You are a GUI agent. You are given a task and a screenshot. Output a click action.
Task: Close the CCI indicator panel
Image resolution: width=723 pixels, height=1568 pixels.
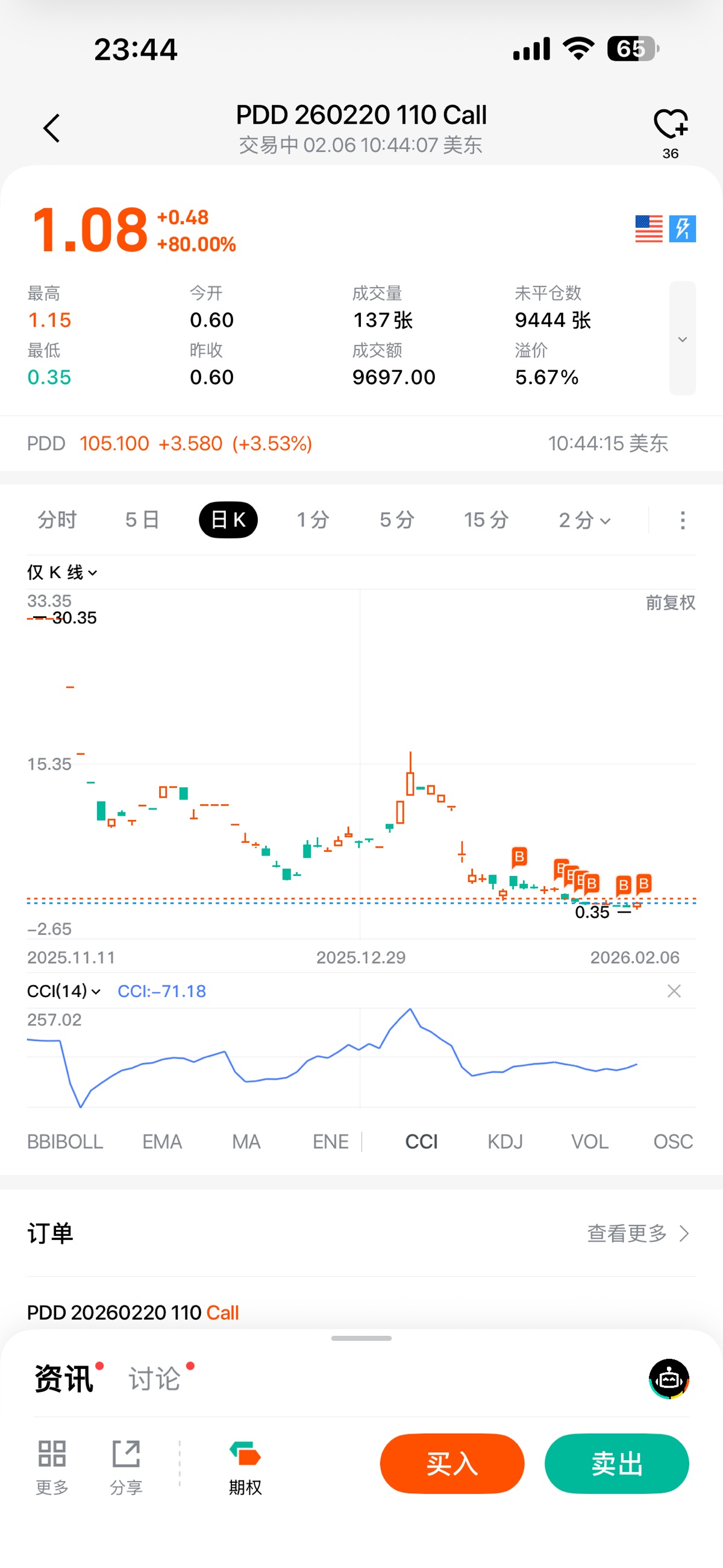tap(674, 991)
